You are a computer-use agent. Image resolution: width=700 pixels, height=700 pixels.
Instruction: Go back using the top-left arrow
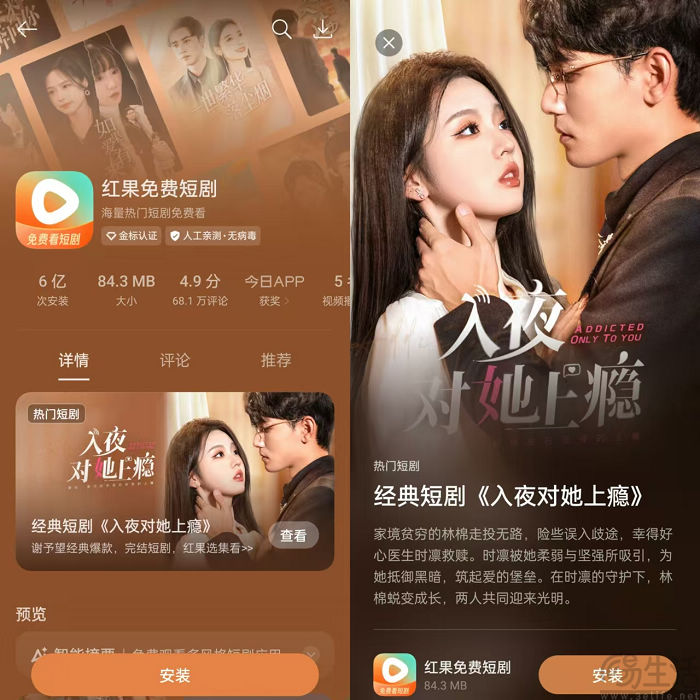pyautogui.click(x=26, y=28)
